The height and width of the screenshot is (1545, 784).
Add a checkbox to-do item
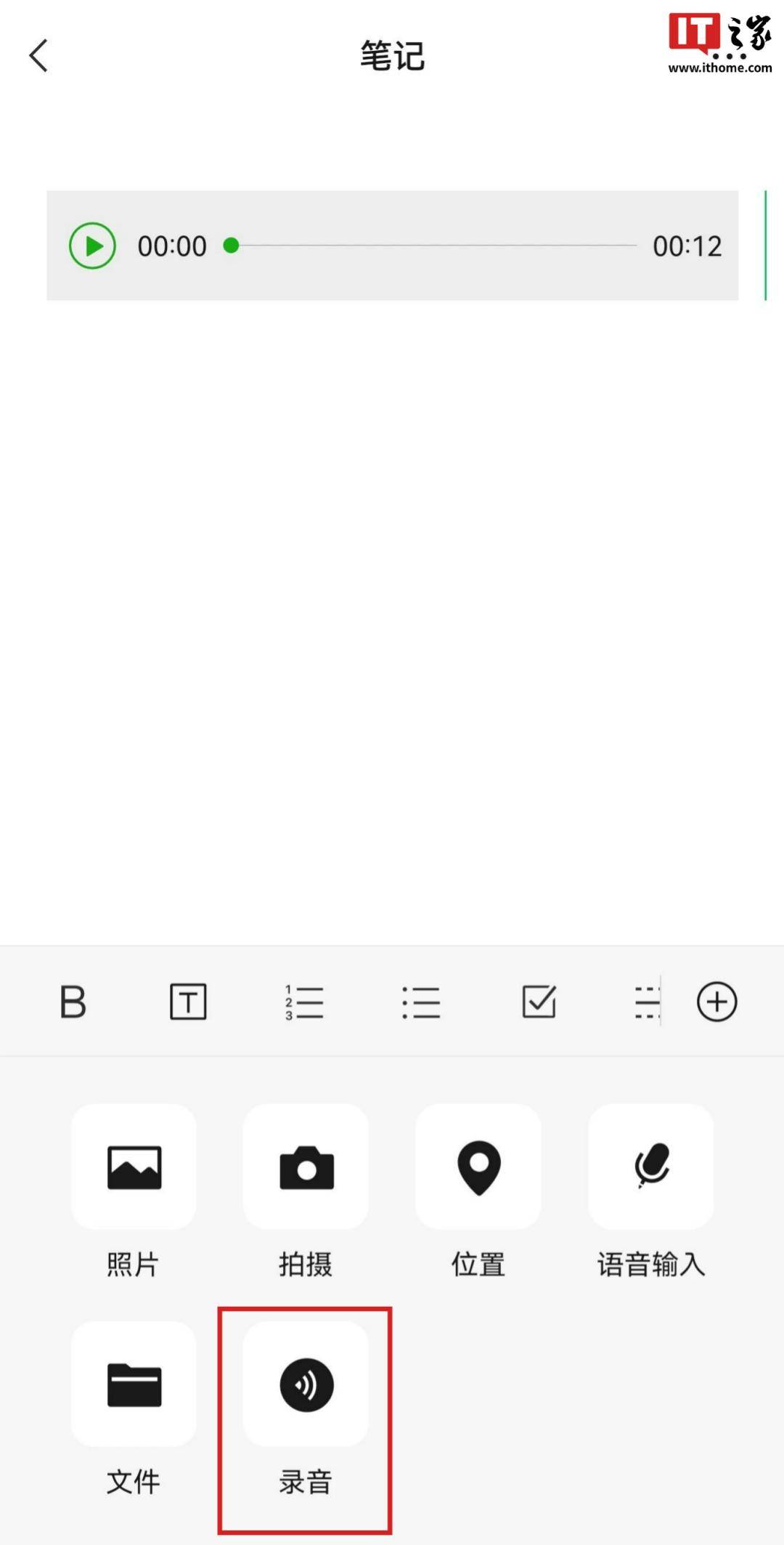pyautogui.click(x=539, y=1002)
